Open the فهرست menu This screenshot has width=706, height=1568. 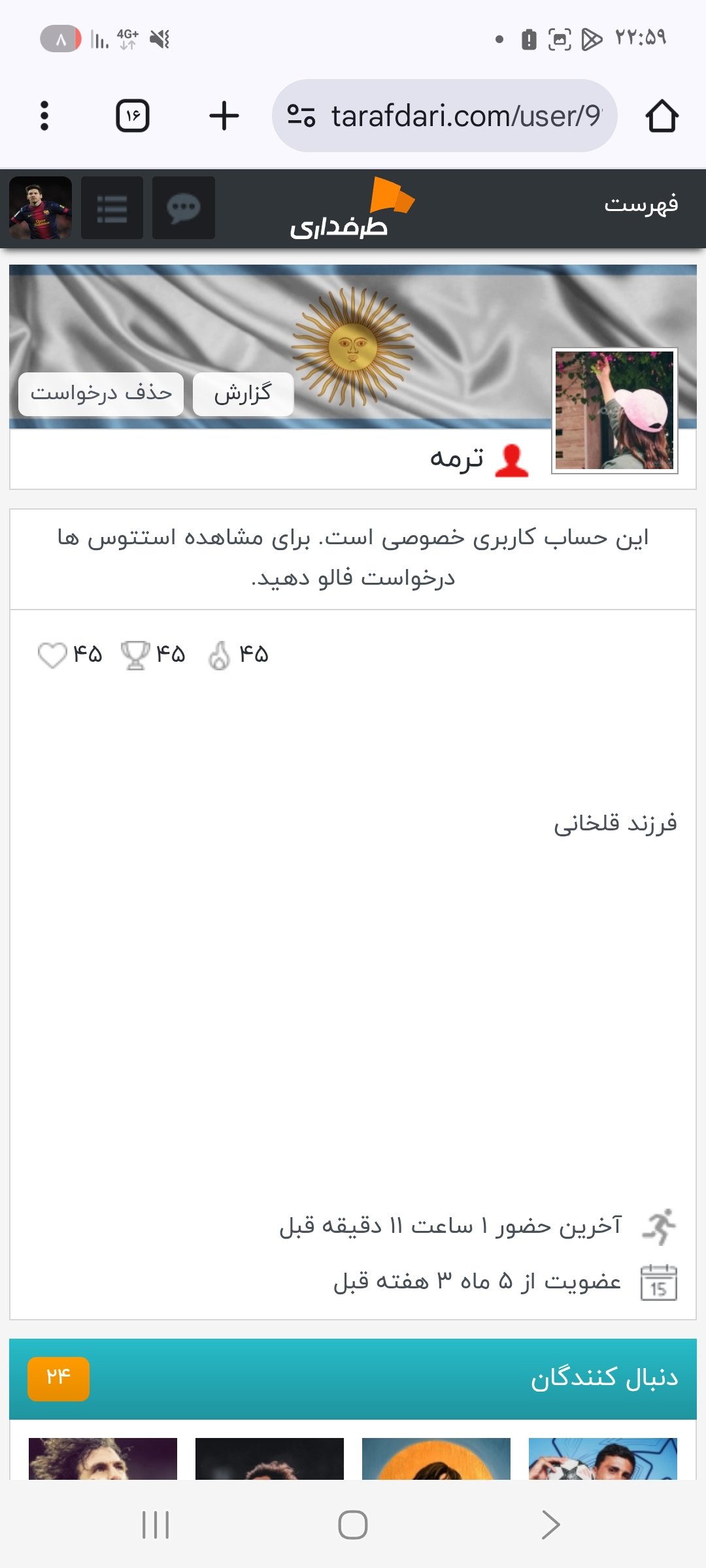(x=641, y=204)
